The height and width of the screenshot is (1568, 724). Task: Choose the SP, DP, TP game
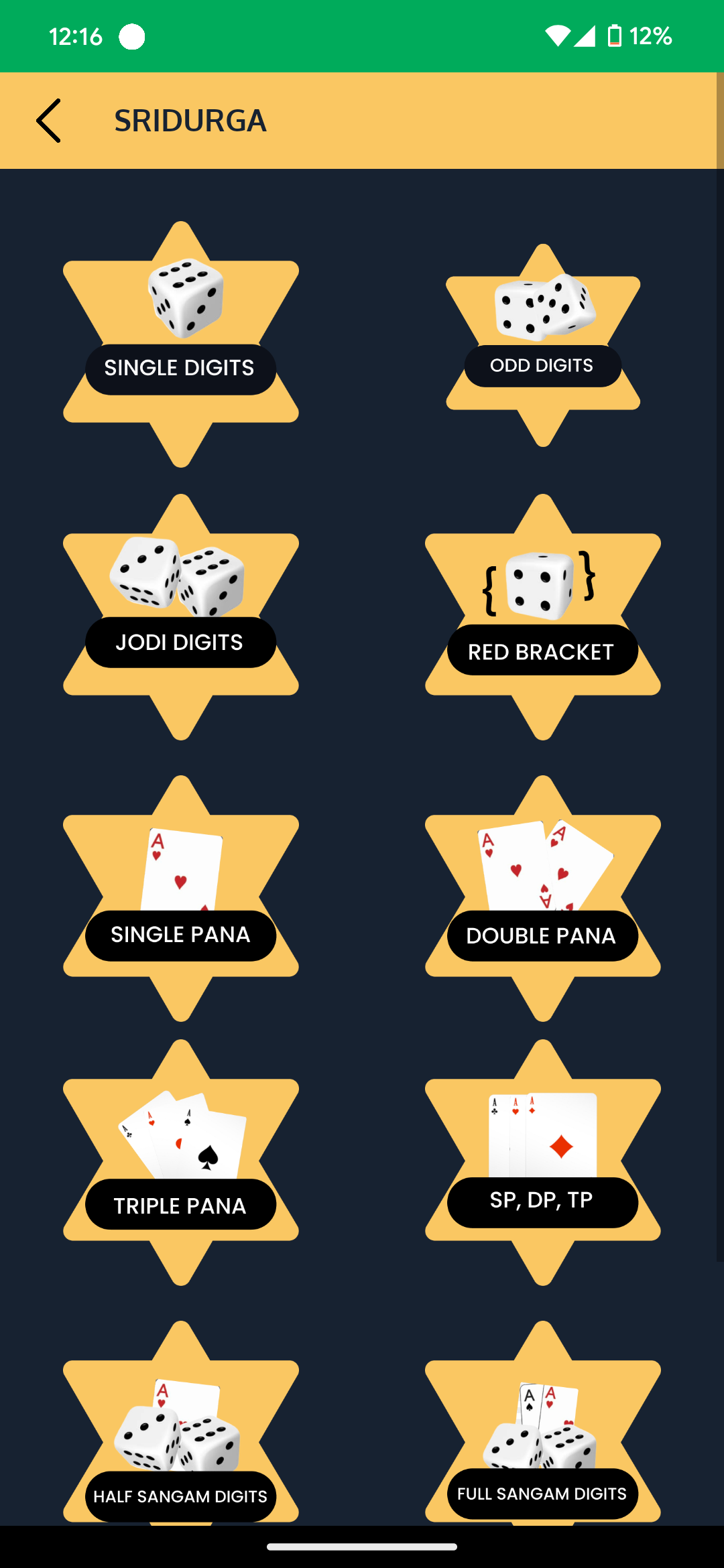(x=542, y=1163)
